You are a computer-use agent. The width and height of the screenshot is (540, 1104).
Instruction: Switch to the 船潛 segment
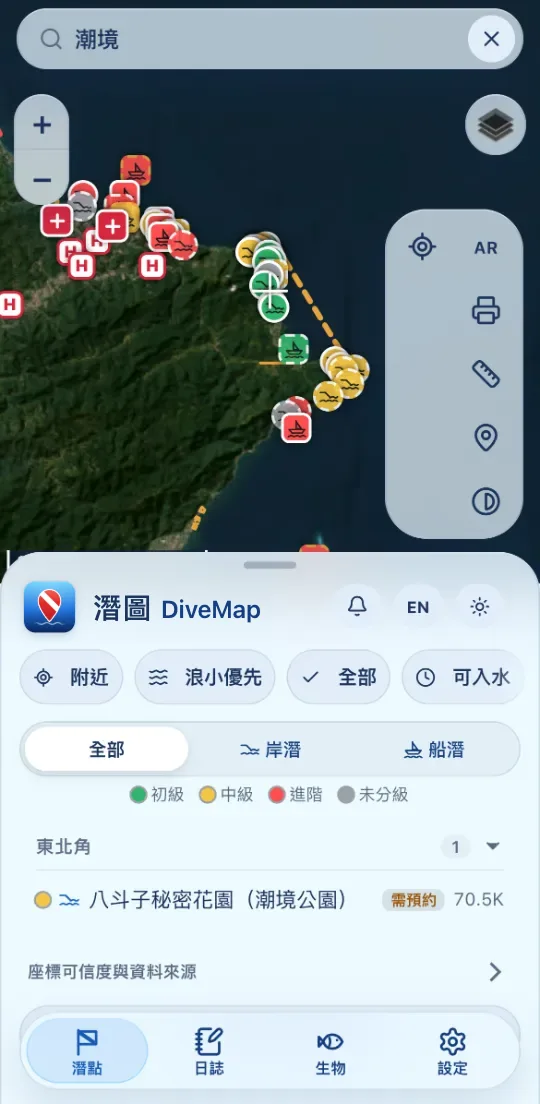point(434,749)
